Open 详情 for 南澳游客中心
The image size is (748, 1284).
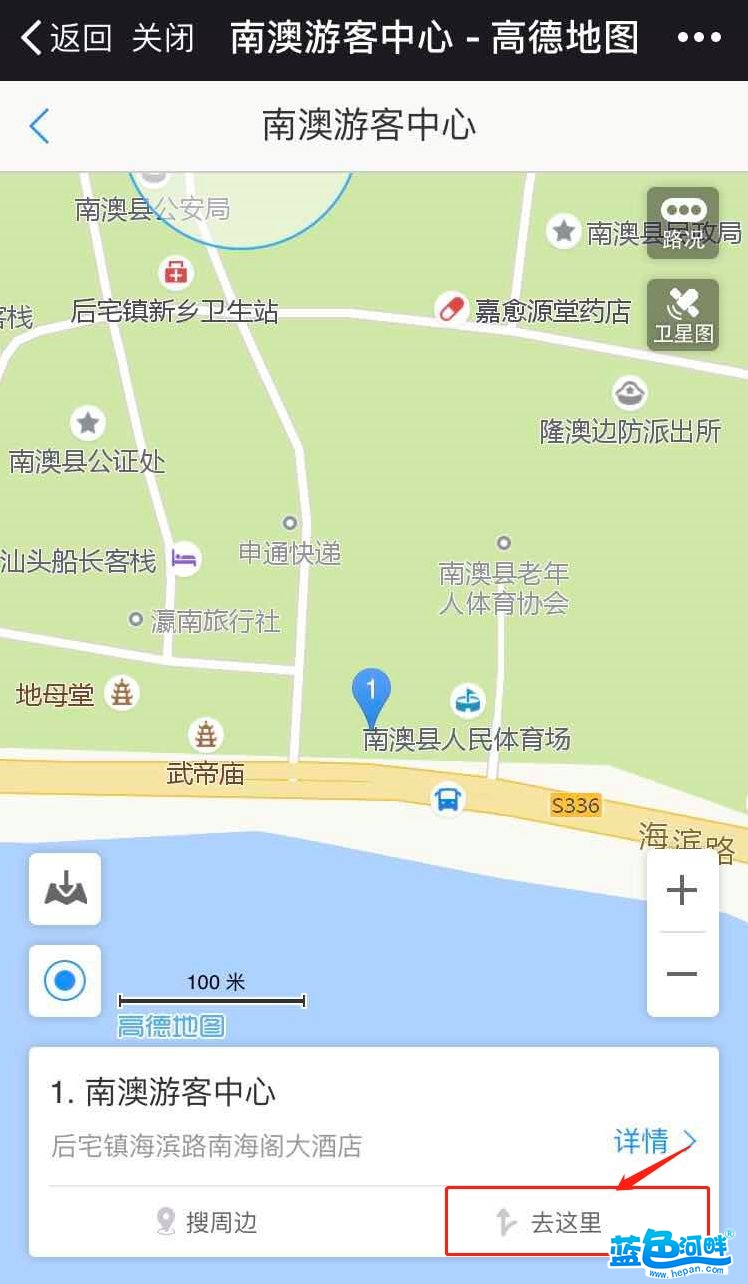click(x=655, y=1141)
